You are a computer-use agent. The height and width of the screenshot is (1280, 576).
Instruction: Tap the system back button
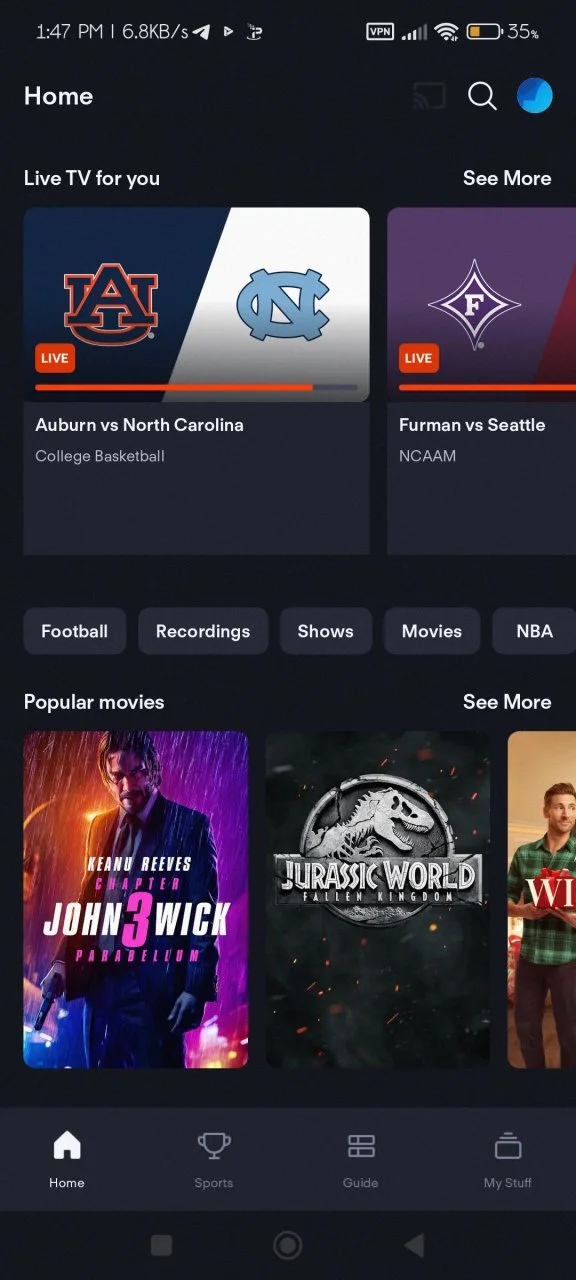coord(414,1245)
